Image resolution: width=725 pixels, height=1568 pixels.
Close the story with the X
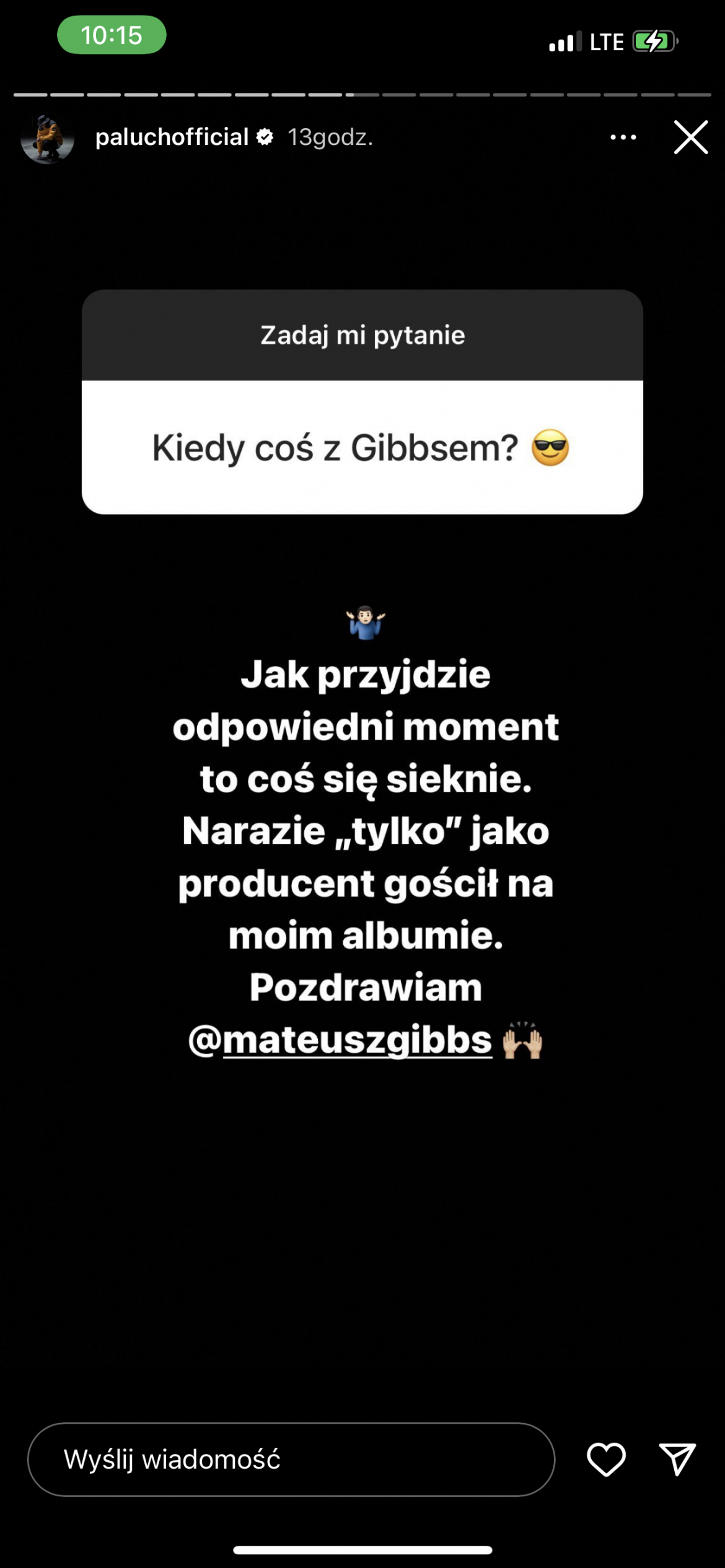pos(690,137)
